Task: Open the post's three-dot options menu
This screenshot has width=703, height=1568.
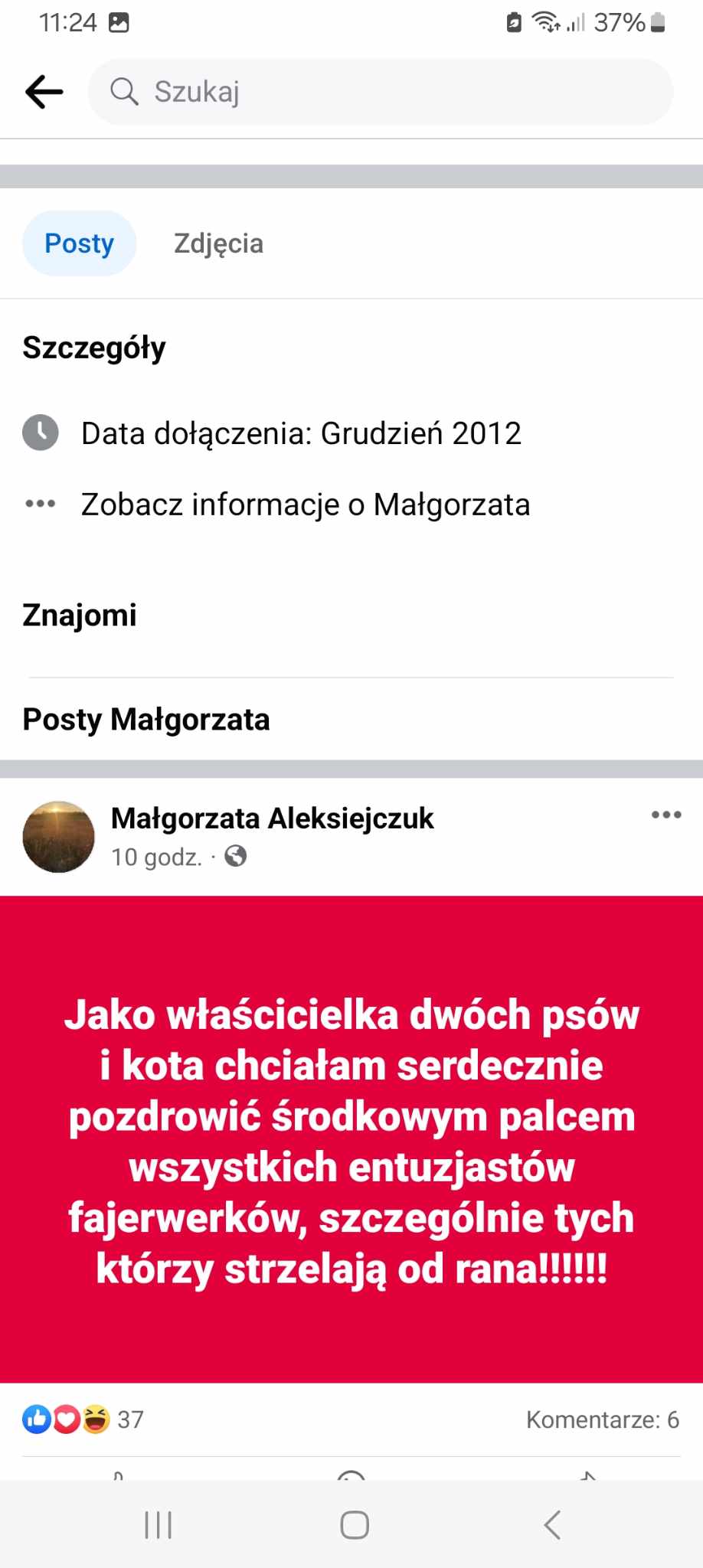Action: [665, 815]
